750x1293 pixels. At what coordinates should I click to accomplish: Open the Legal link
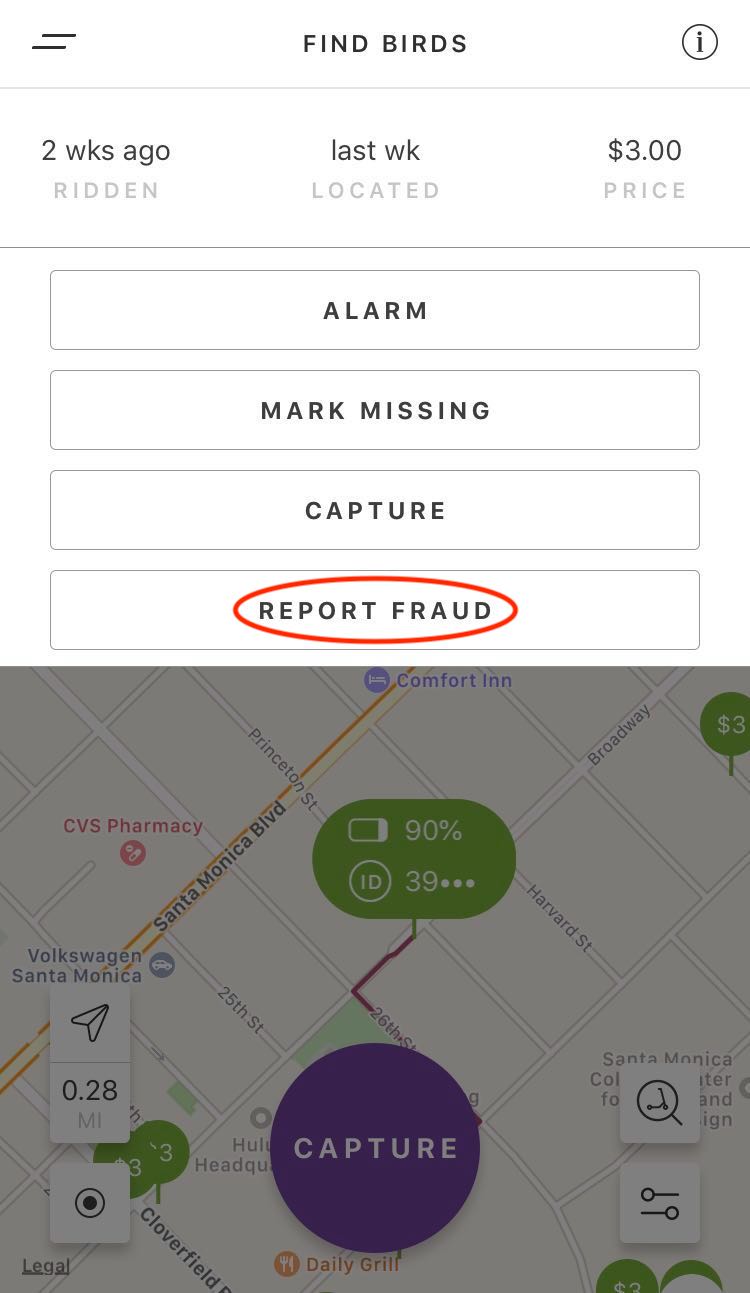pyautogui.click(x=46, y=1265)
